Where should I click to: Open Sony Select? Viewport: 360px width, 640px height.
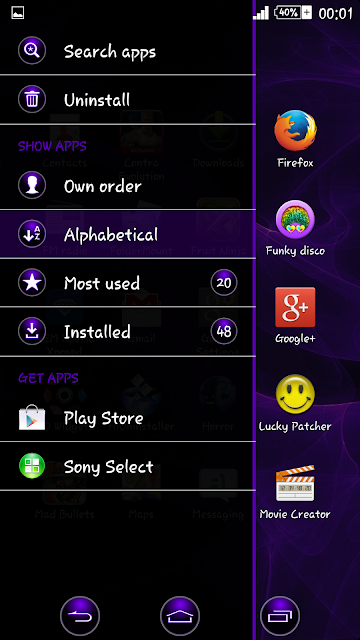(127, 466)
